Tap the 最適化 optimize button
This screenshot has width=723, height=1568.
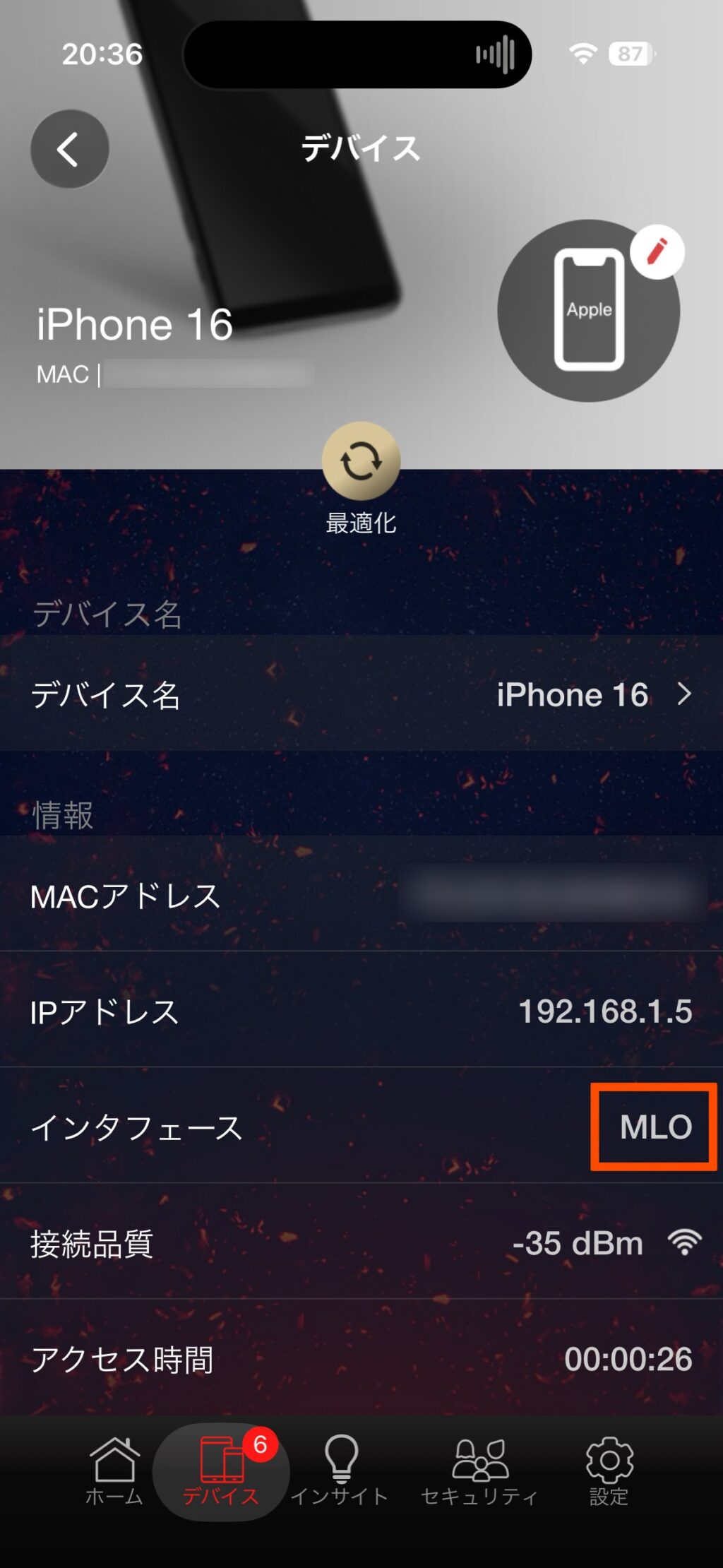pos(361,461)
